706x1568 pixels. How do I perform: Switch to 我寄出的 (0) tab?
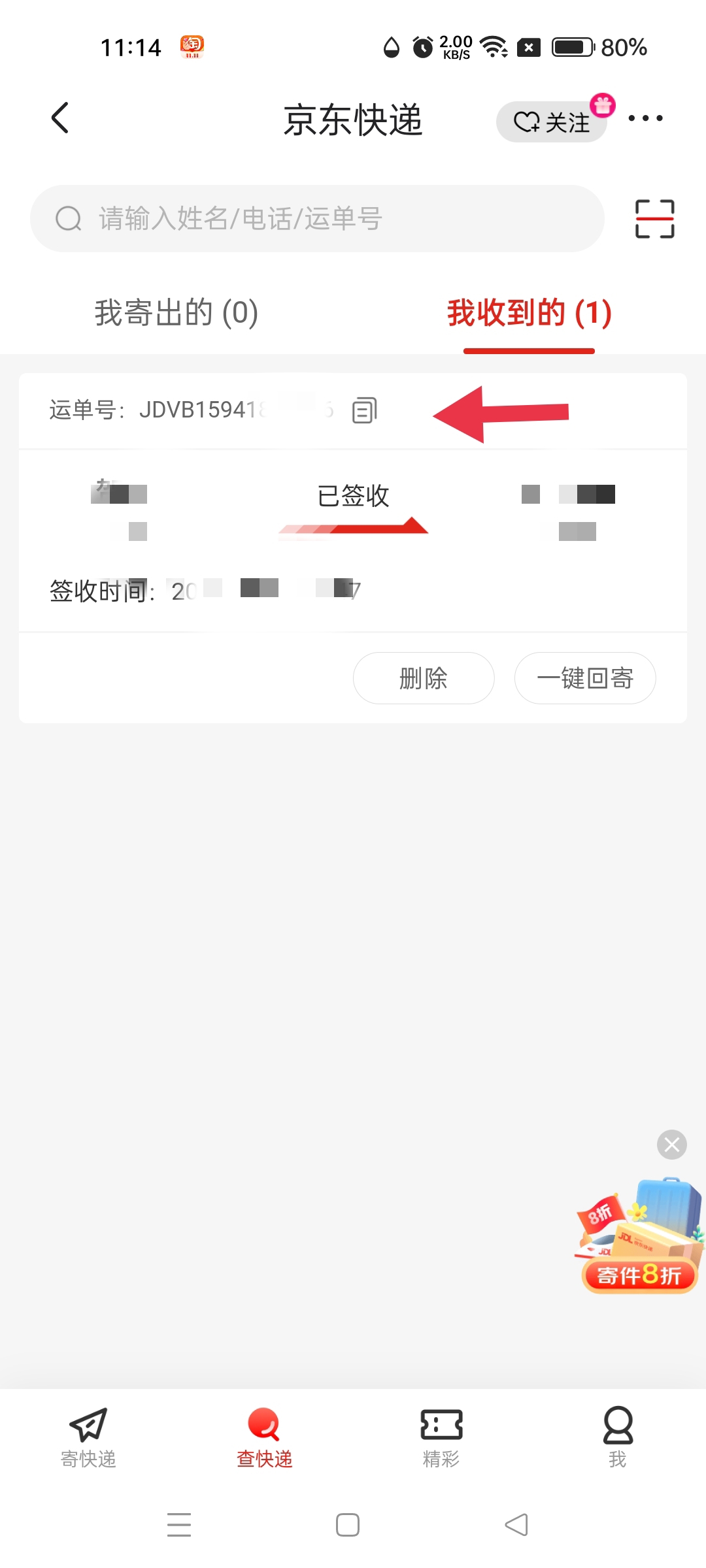[x=176, y=313]
